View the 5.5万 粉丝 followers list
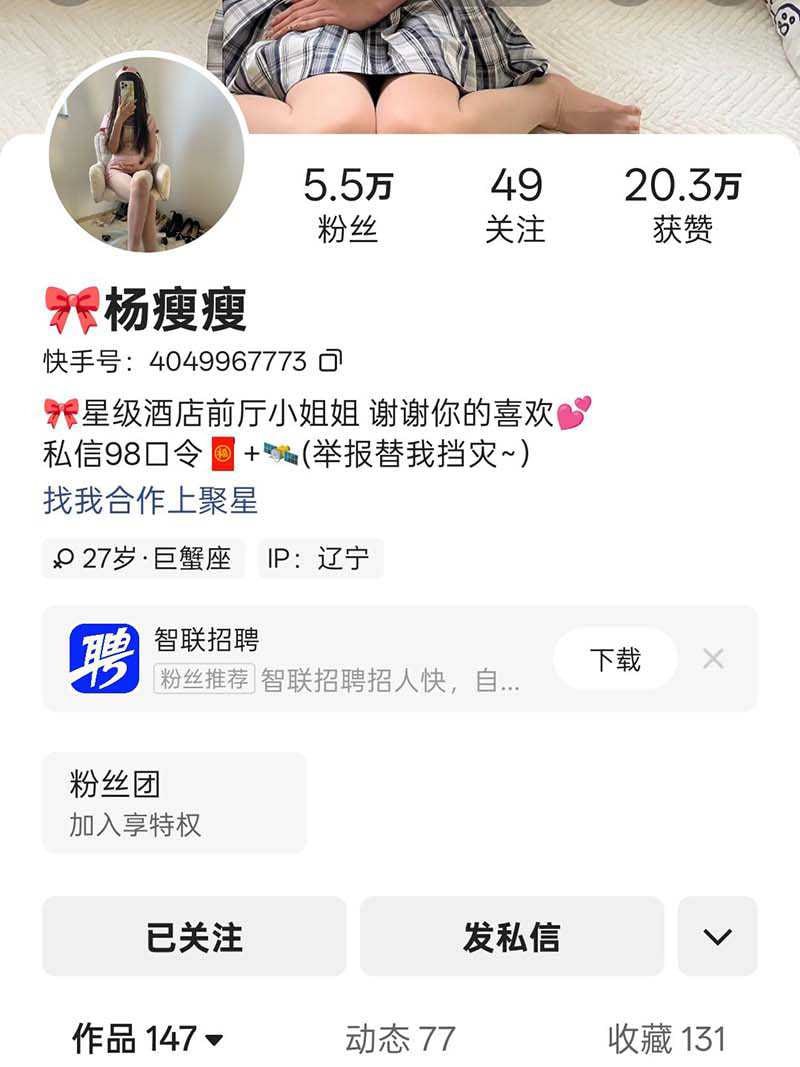 348,206
